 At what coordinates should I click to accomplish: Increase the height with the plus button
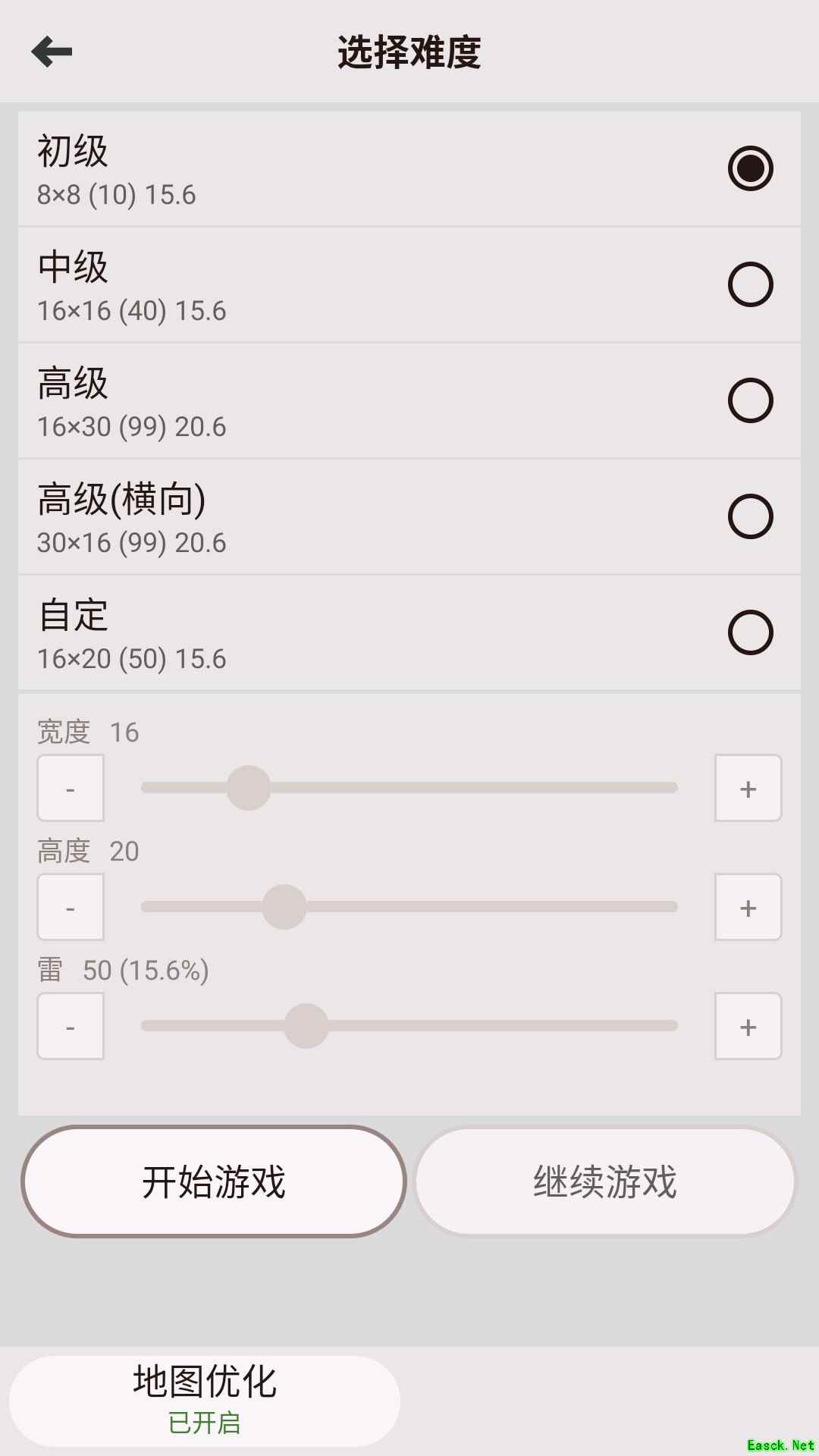(x=748, y=907)
